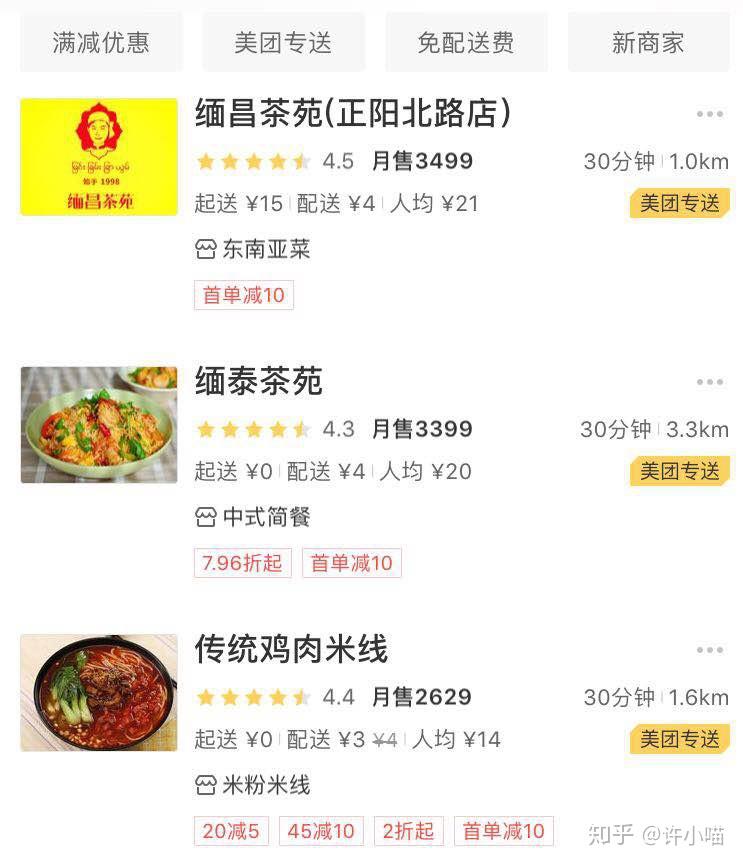The width and height of the screenshot is (743, 866).
Task: Apply the 免配送费 filter
Action: pyautogui.click(x=466, y=42)
